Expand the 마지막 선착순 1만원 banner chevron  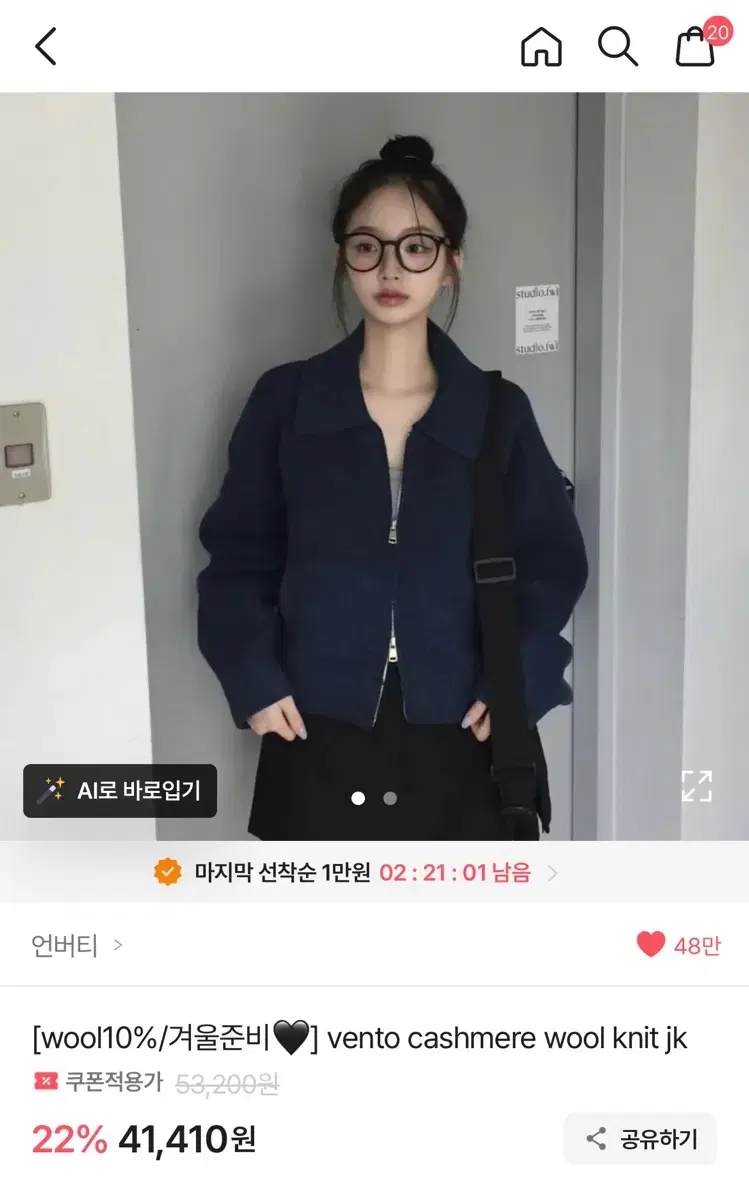click(x=556, y=871)
